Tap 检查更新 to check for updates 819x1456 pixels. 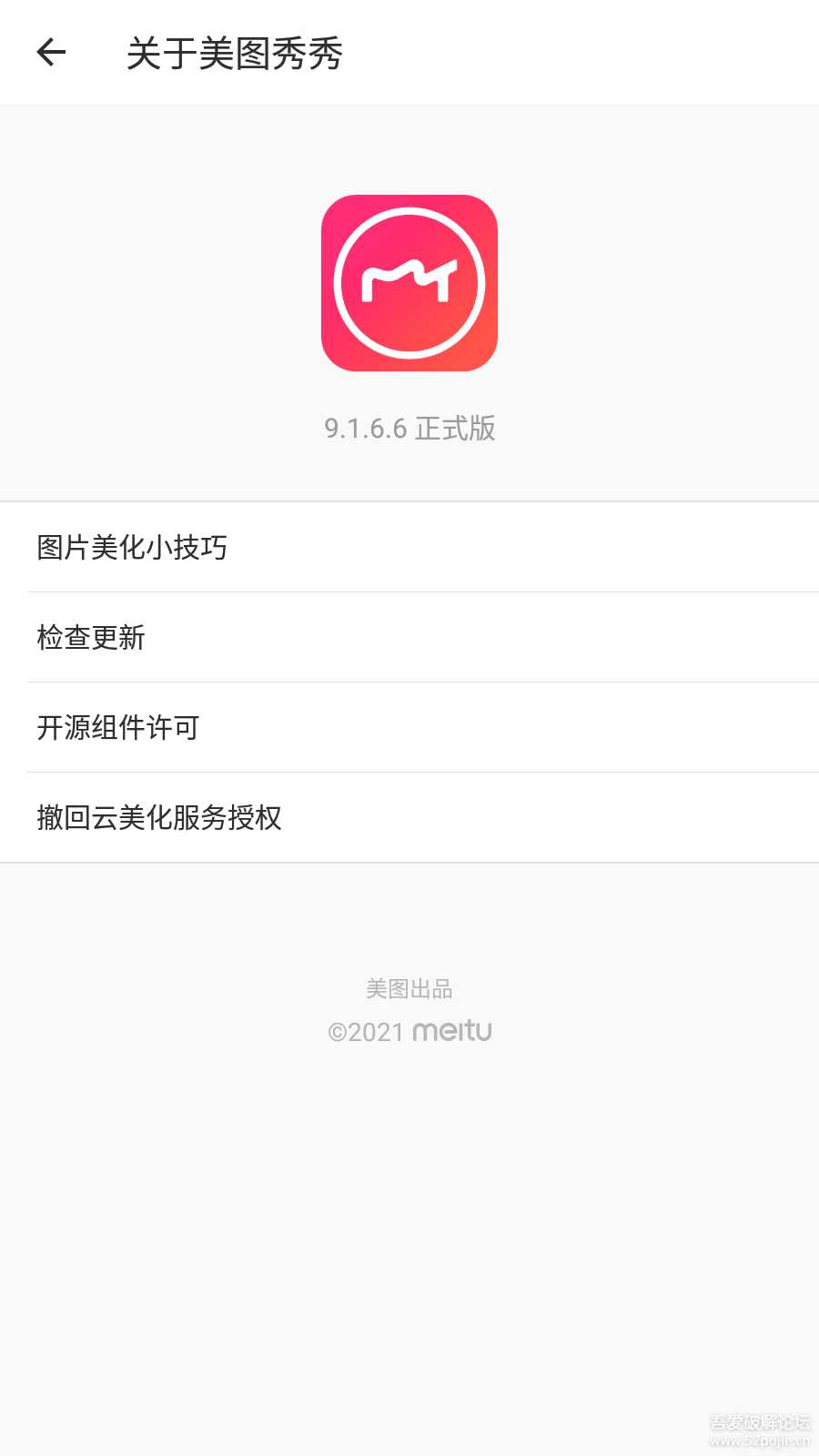pyautogui.click(x=91, y=637)
